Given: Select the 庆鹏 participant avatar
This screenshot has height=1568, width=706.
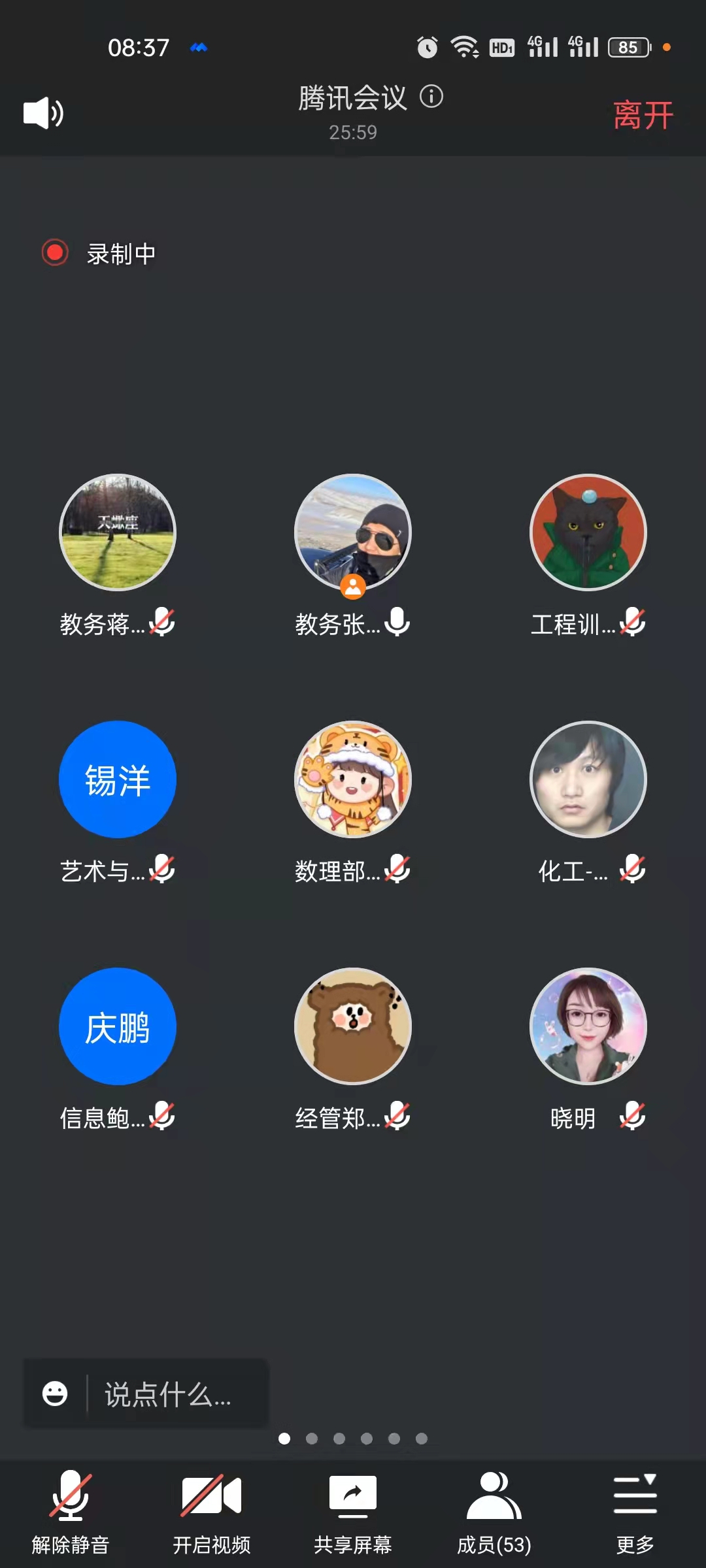Looking at the screenshot, I should pos(118,1026).
